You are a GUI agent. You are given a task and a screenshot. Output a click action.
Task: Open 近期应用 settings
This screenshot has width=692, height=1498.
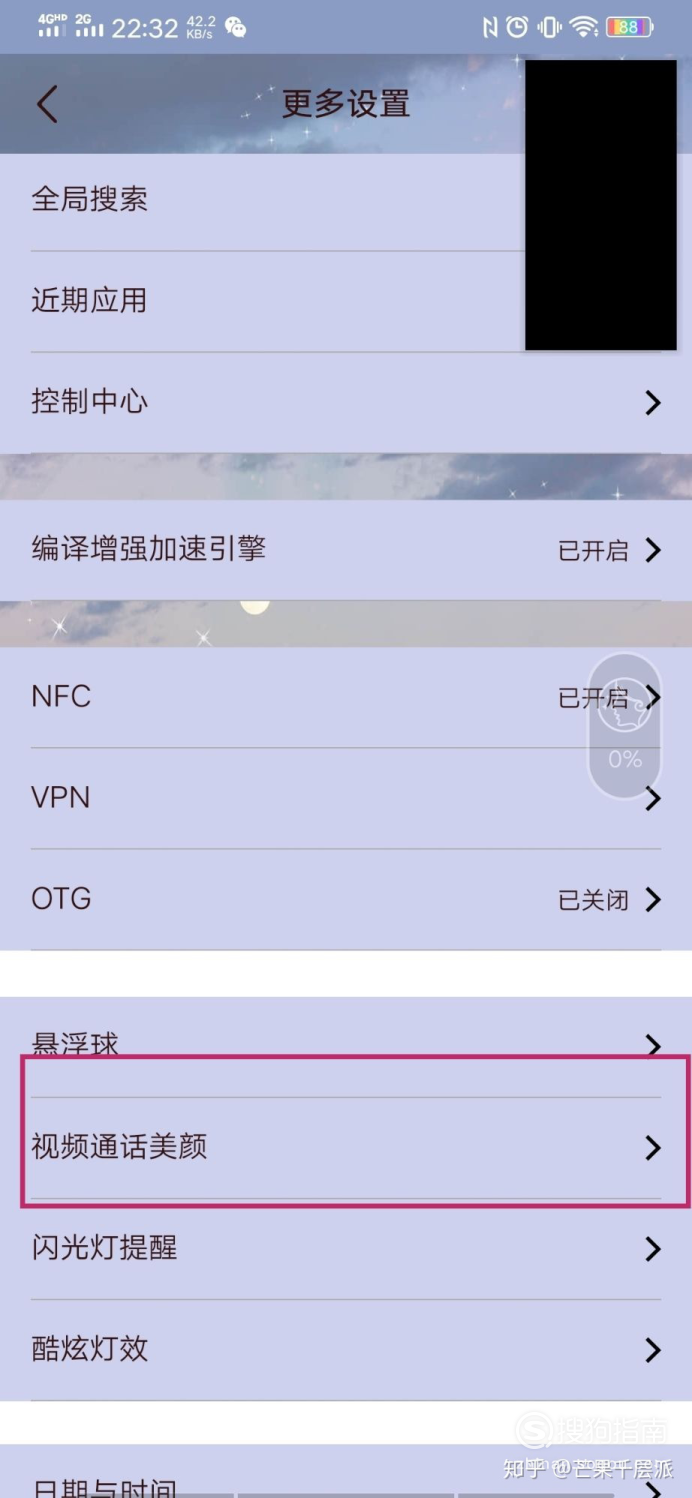(346, 301)
